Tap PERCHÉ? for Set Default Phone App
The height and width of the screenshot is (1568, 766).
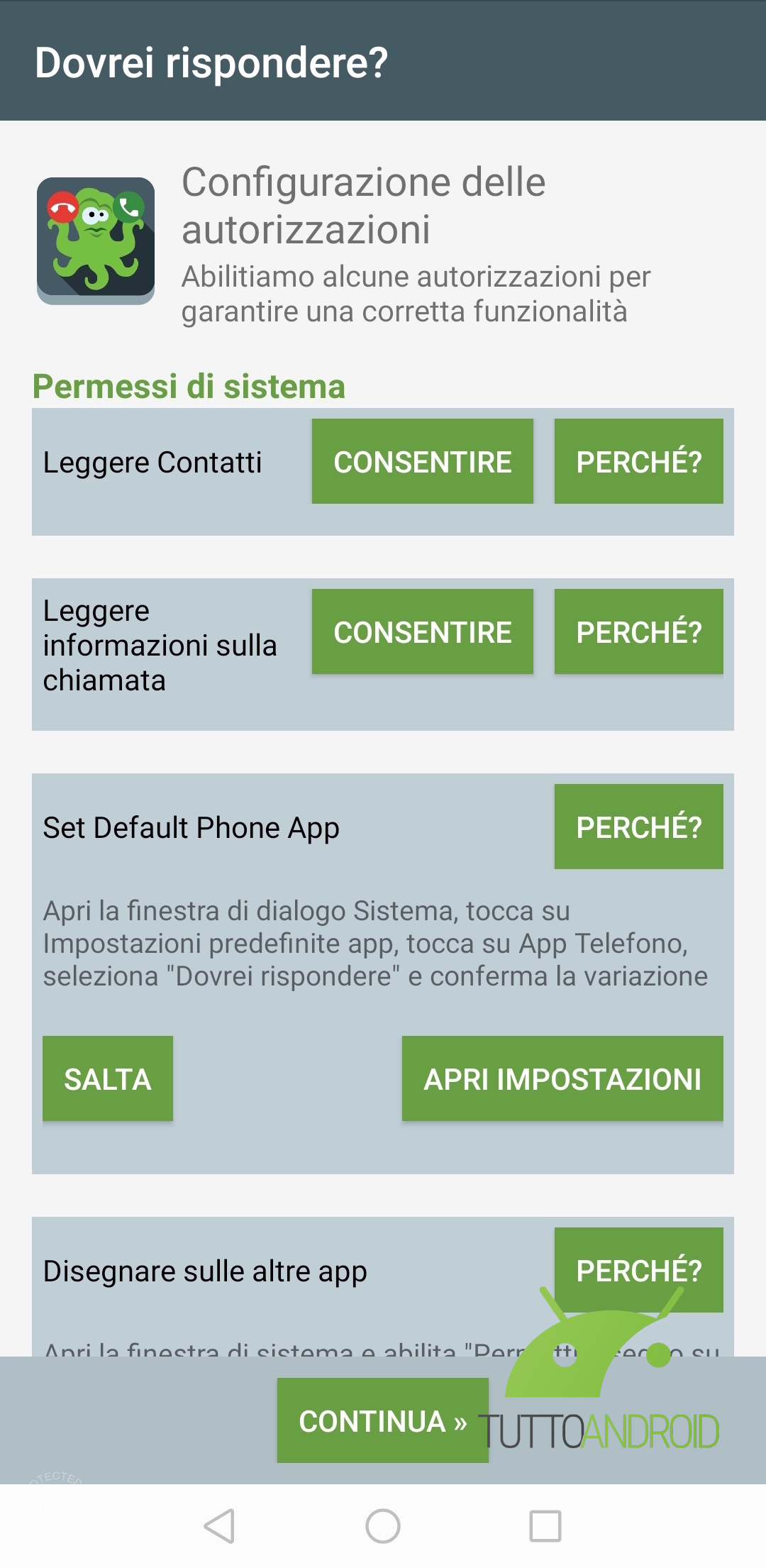(x=638, y=827)
